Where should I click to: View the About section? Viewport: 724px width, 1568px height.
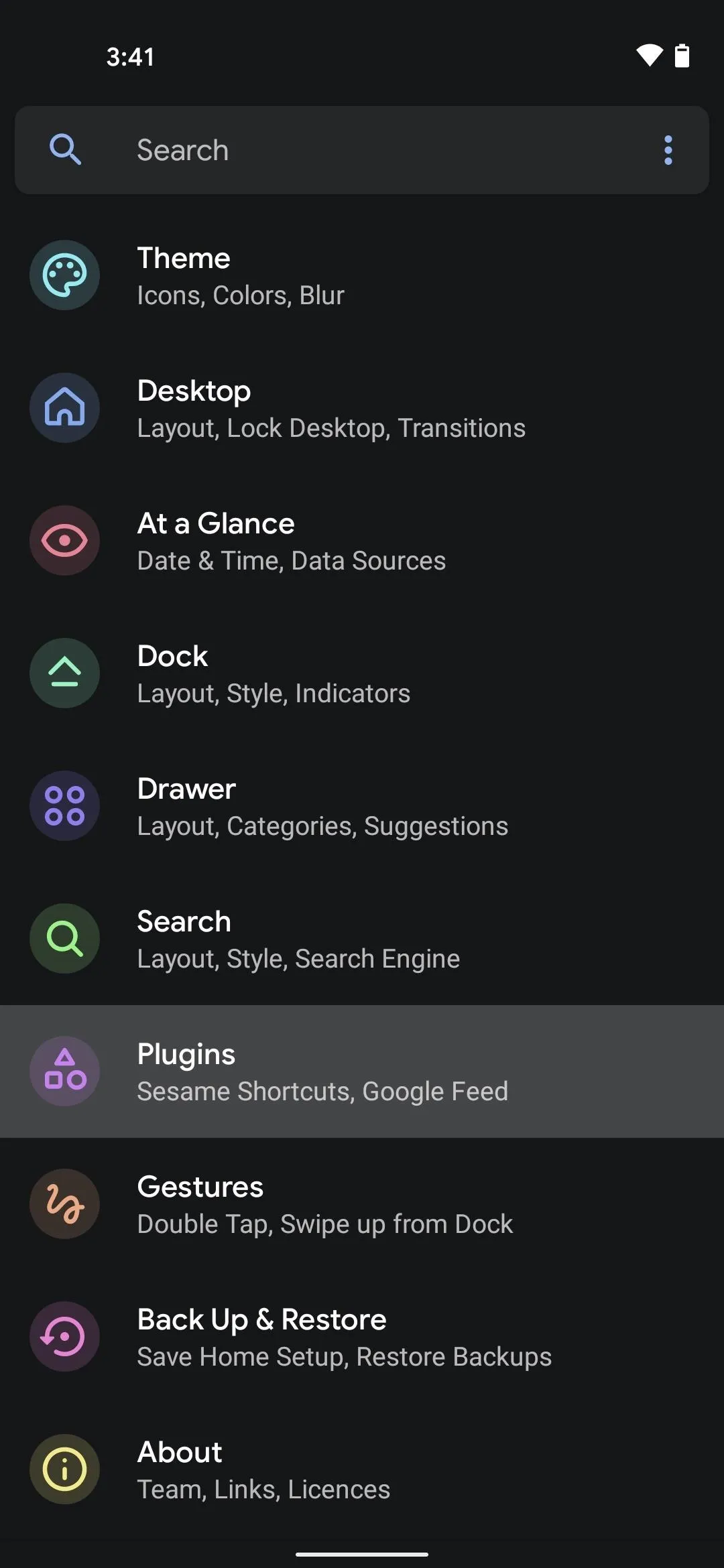click(x=362, y=1469)
